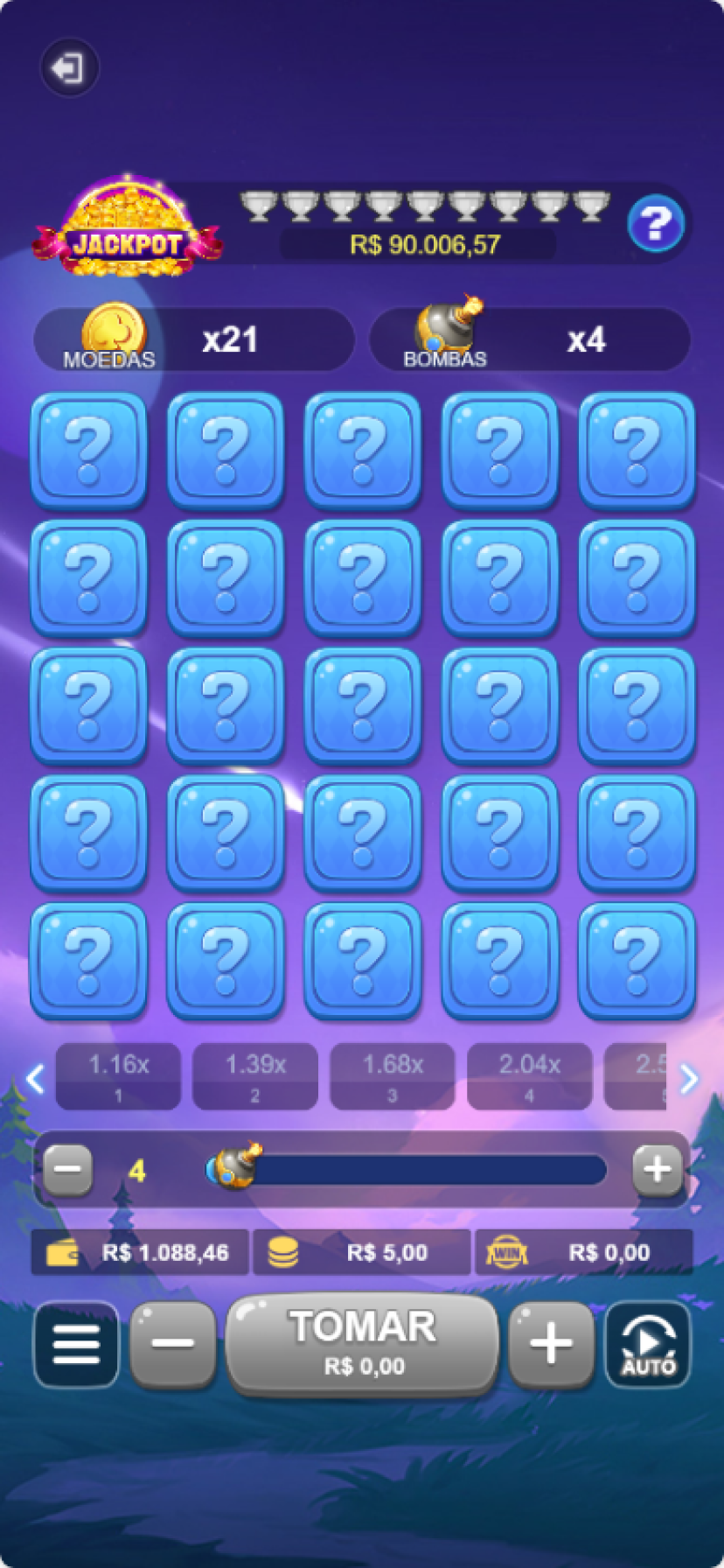Decrease the number of bombs
This screenshot has height=1568, width=724.
point(68,1170)
